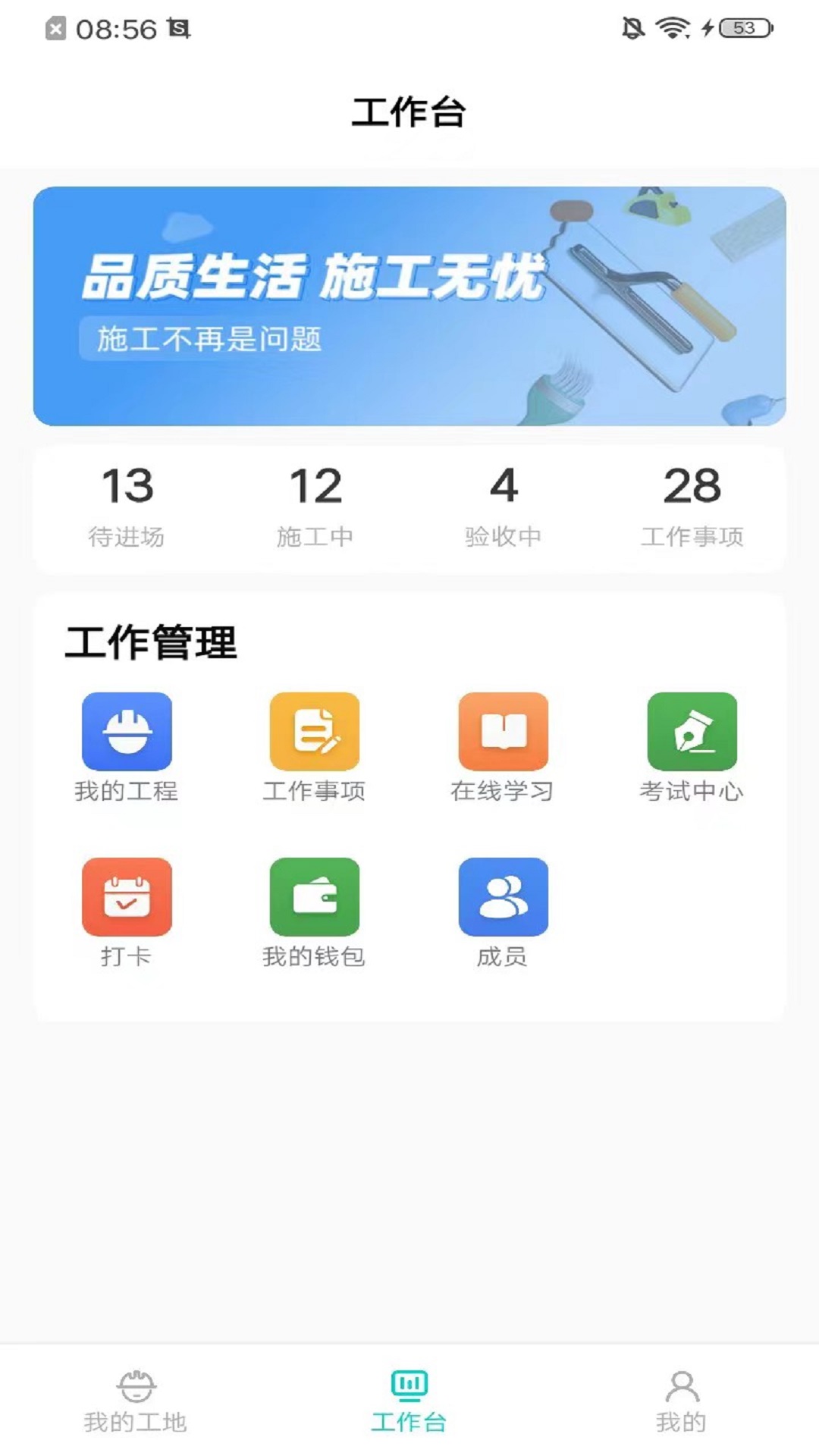The height and width of the screenshot is (1456, 819).
Task: Switch to the 我的工地 tab
Action: pos(136,1401)
